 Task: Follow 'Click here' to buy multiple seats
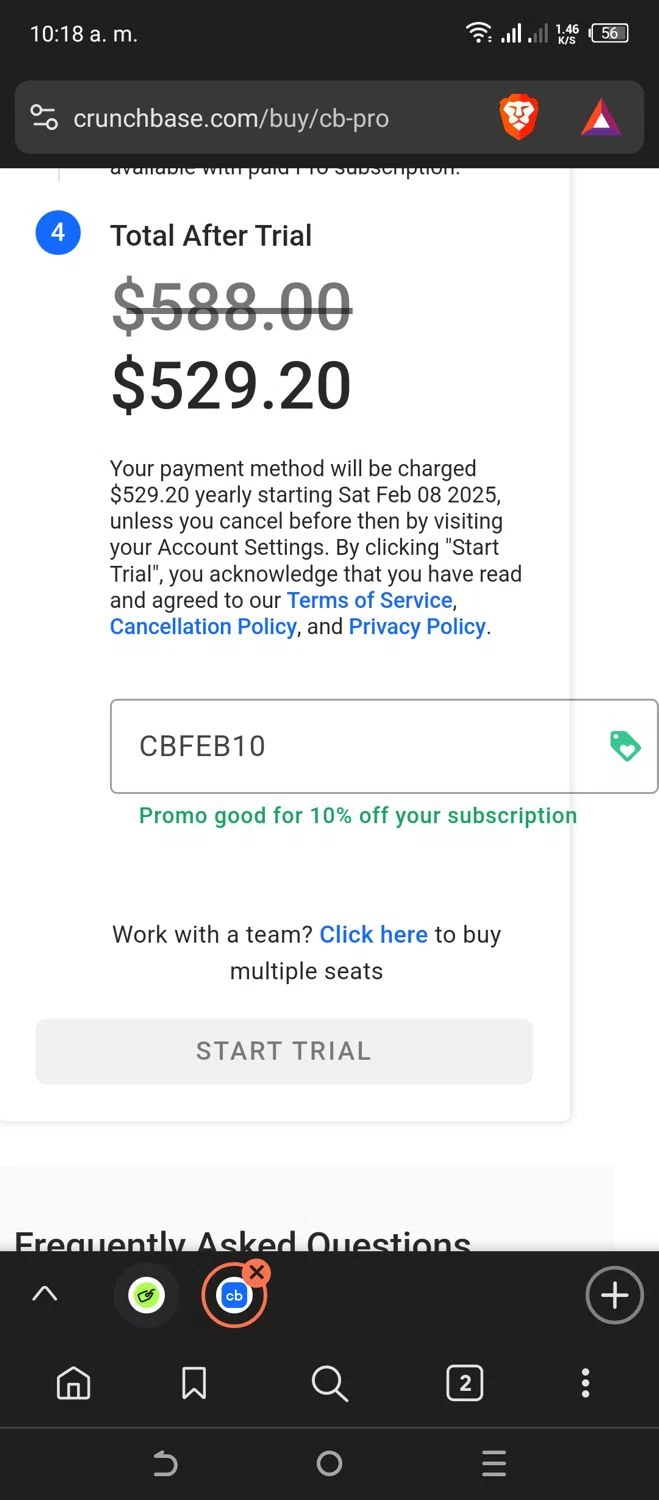tap(373, 934)
